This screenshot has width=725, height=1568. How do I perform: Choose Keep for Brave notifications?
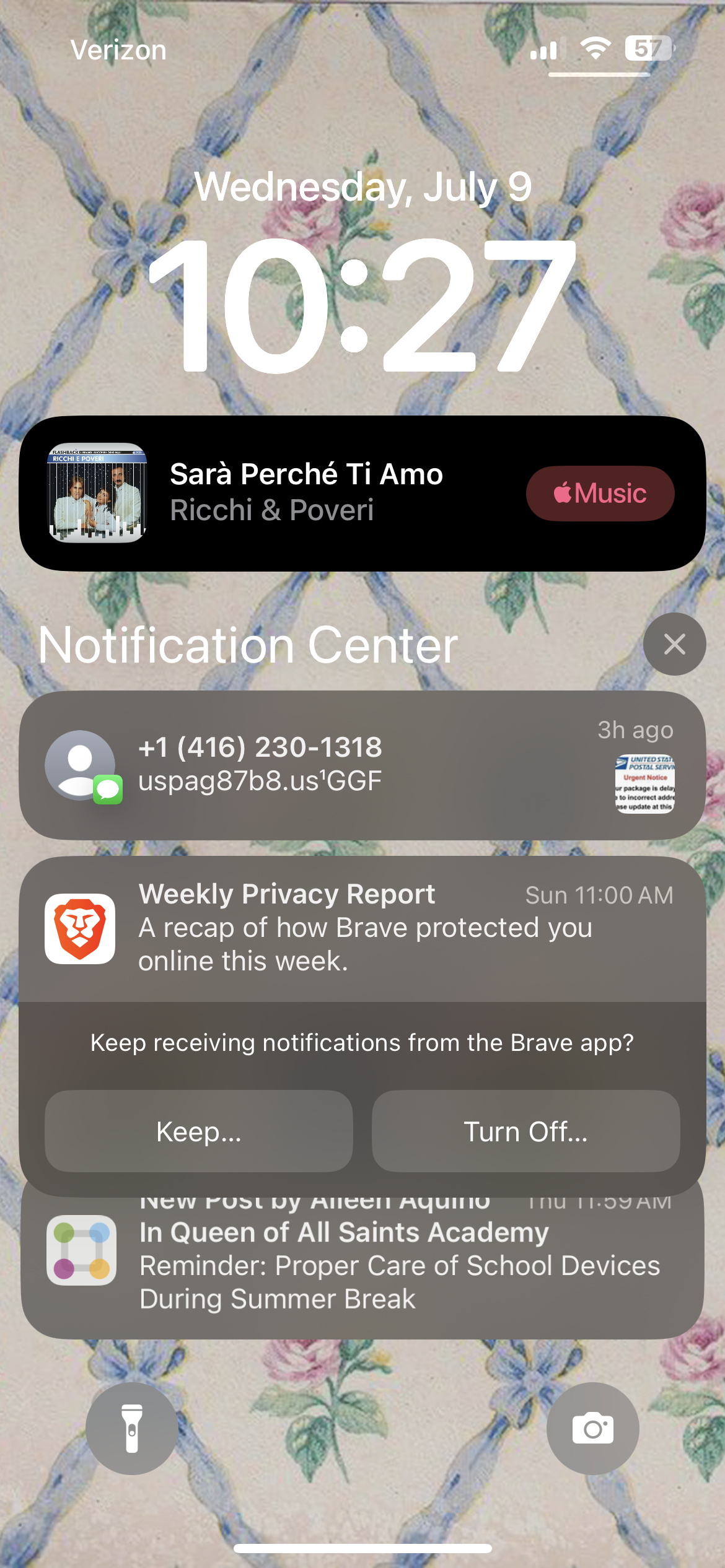pos(199,1131)
